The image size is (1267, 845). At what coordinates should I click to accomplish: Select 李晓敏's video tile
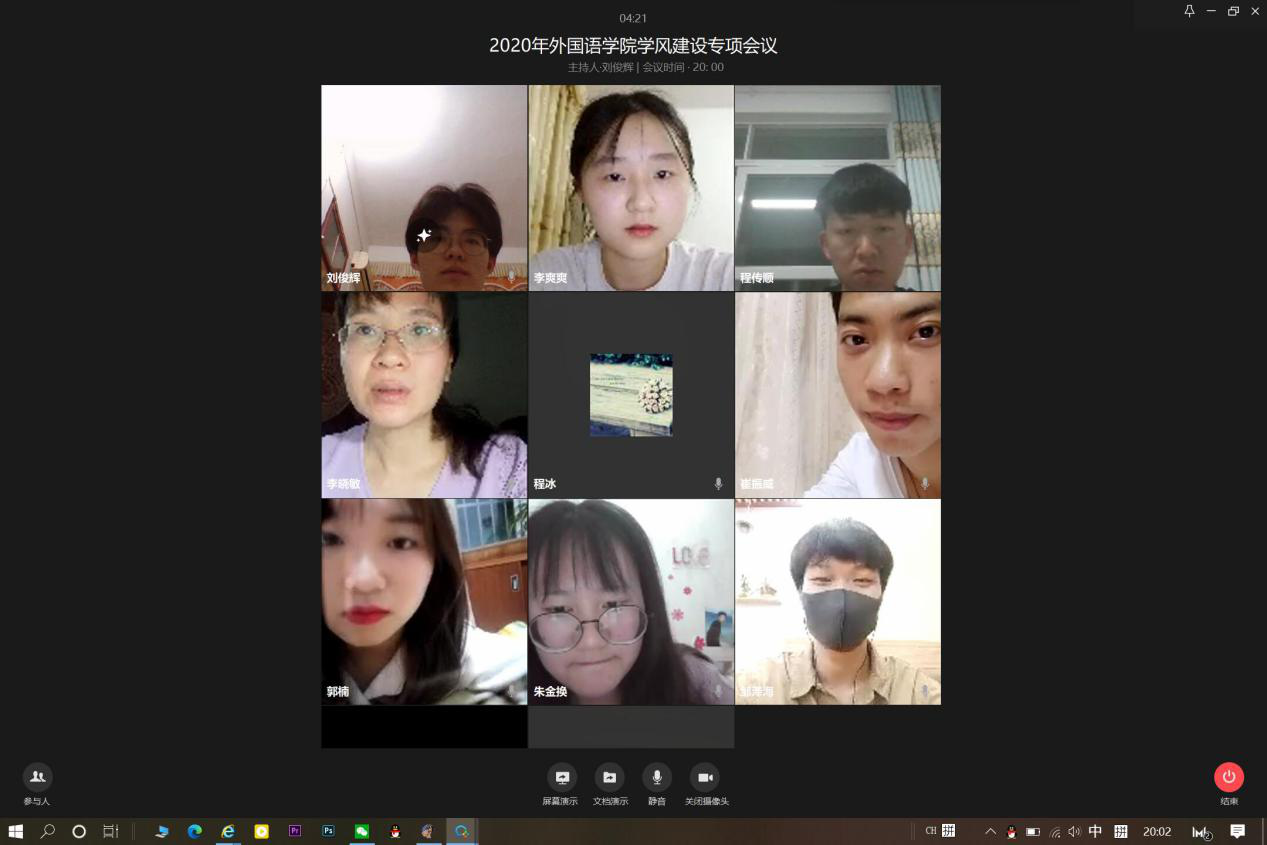(x=424, y=395)
